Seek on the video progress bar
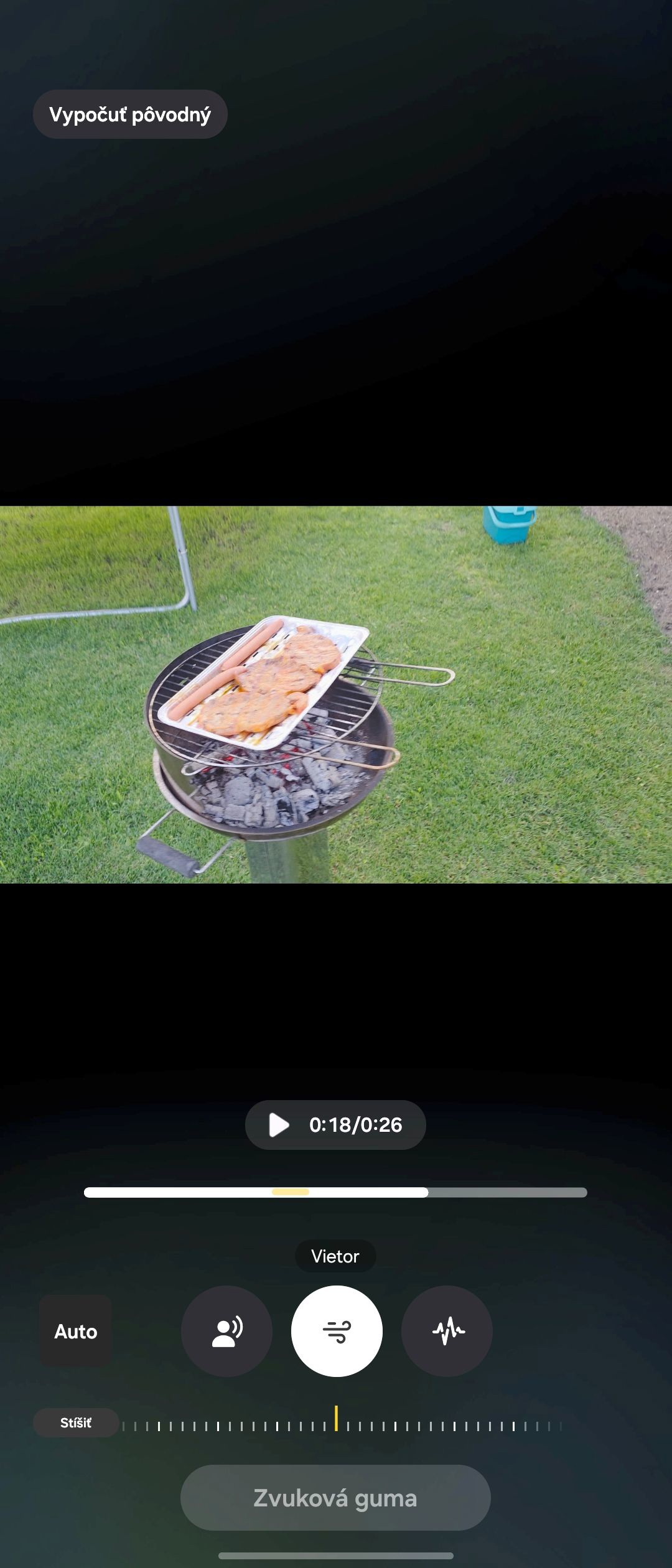This screenshot has width=672, height=1568. point(335,1192)
